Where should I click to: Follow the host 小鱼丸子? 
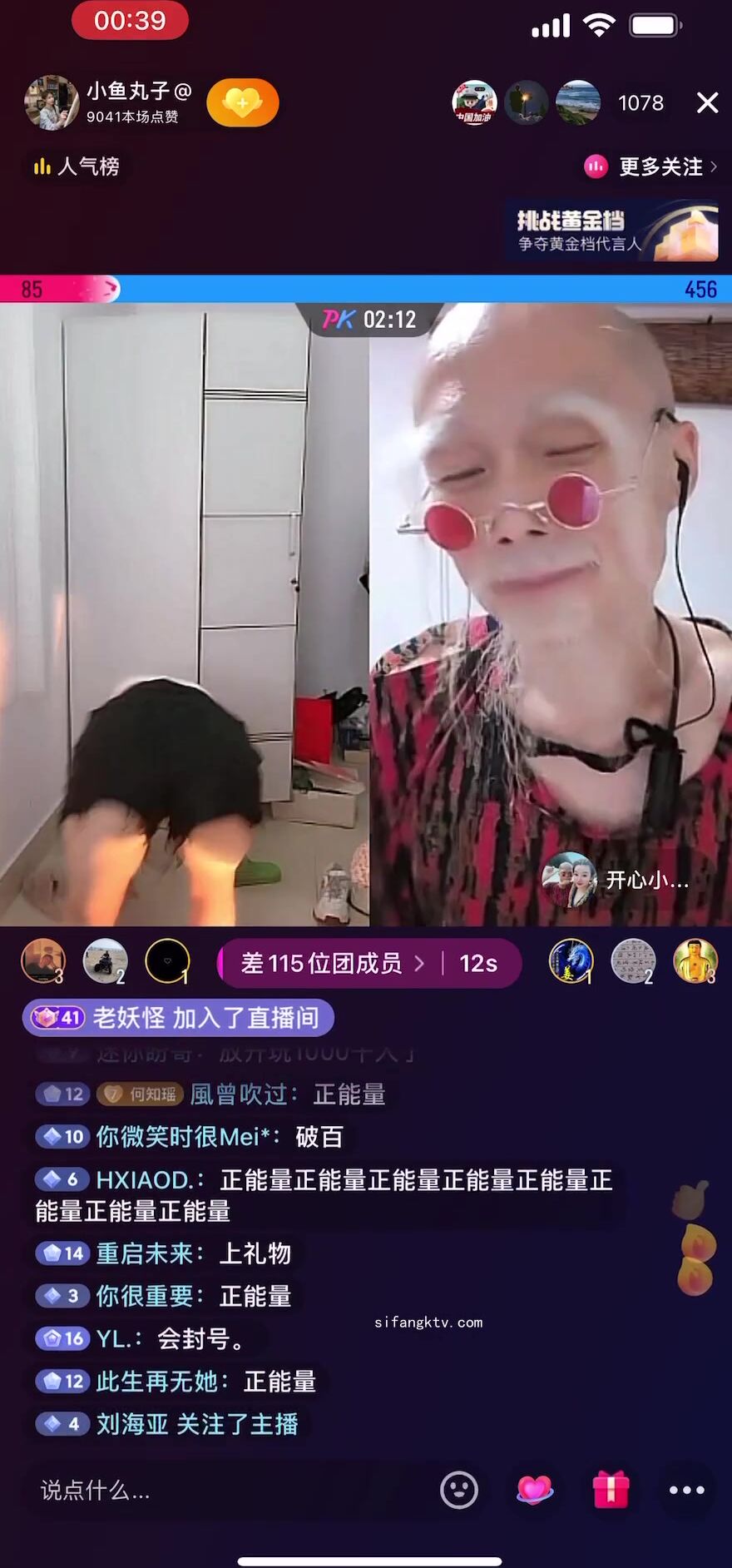242,102
